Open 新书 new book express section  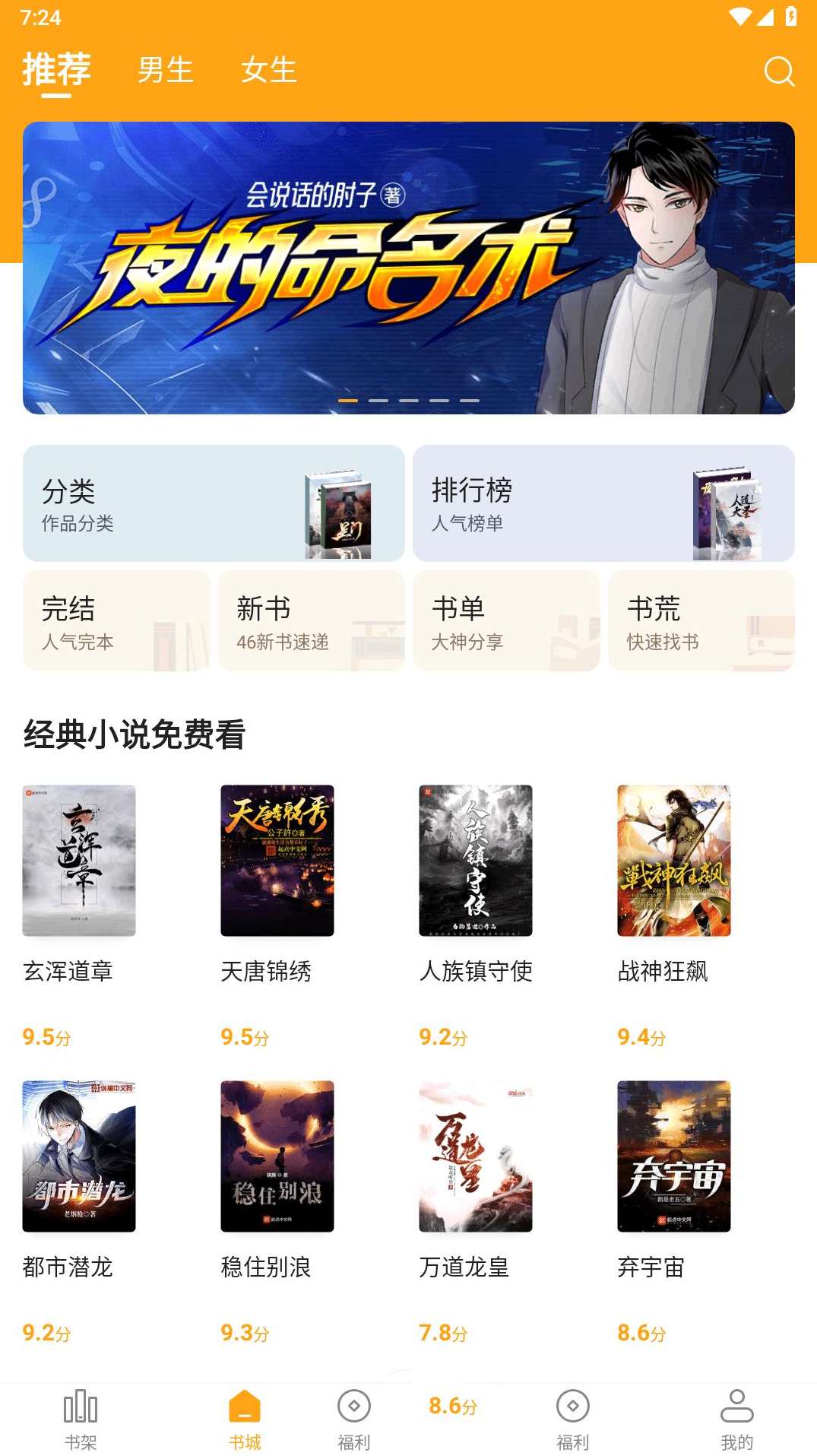311,621
